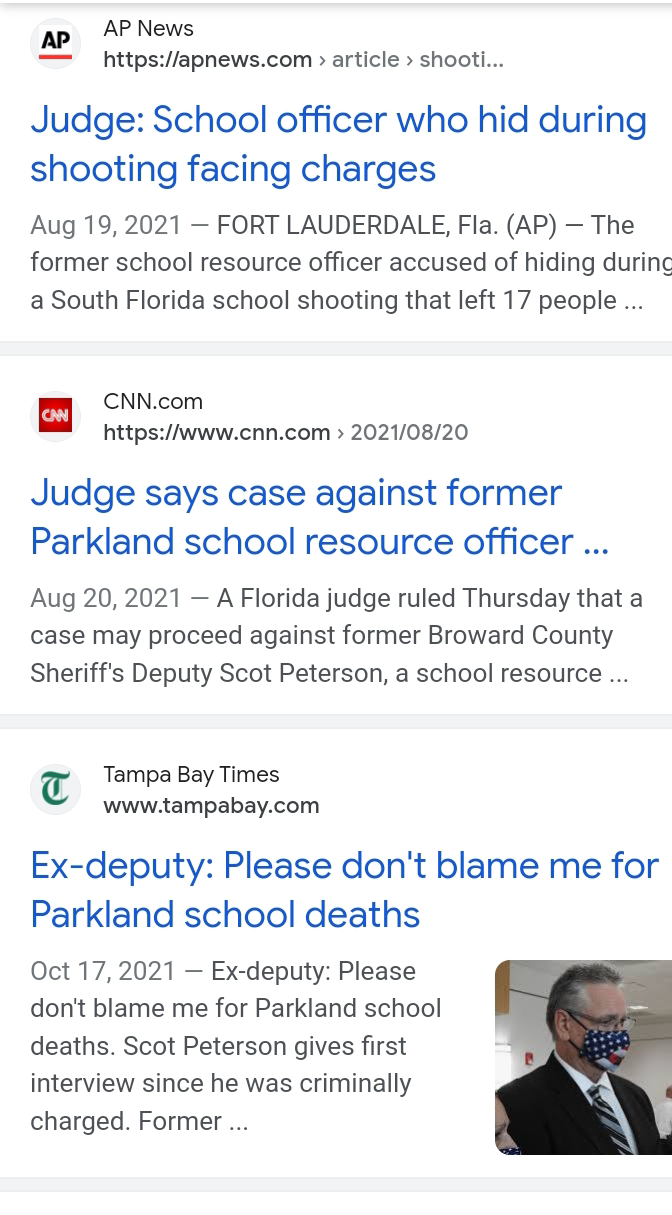This screenshot has width=672, height=1215.
Task: Tap the www.tampabay.com source line
Action: [211, 806]
